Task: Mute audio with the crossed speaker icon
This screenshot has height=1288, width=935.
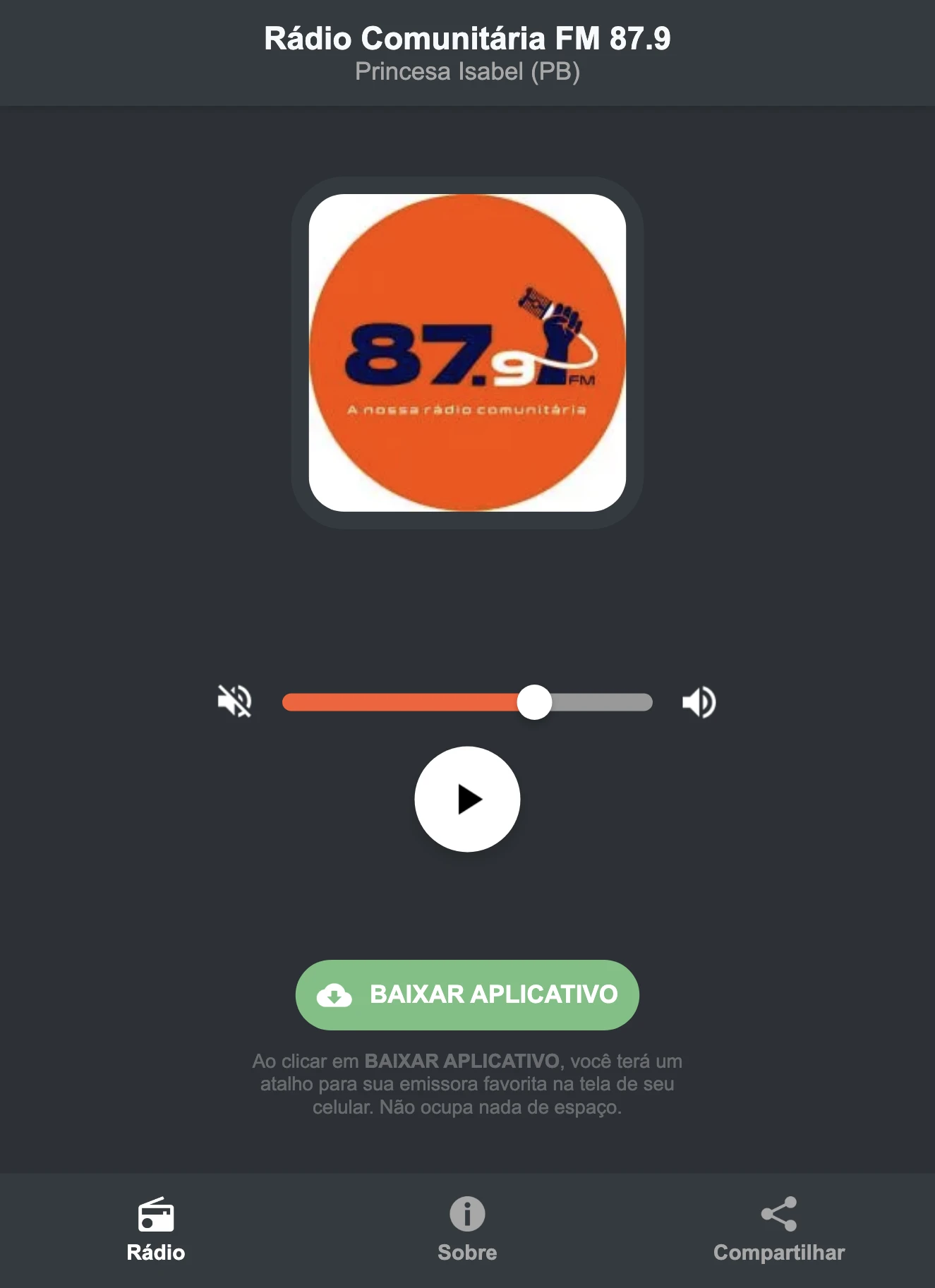Action: click(236, 701)
